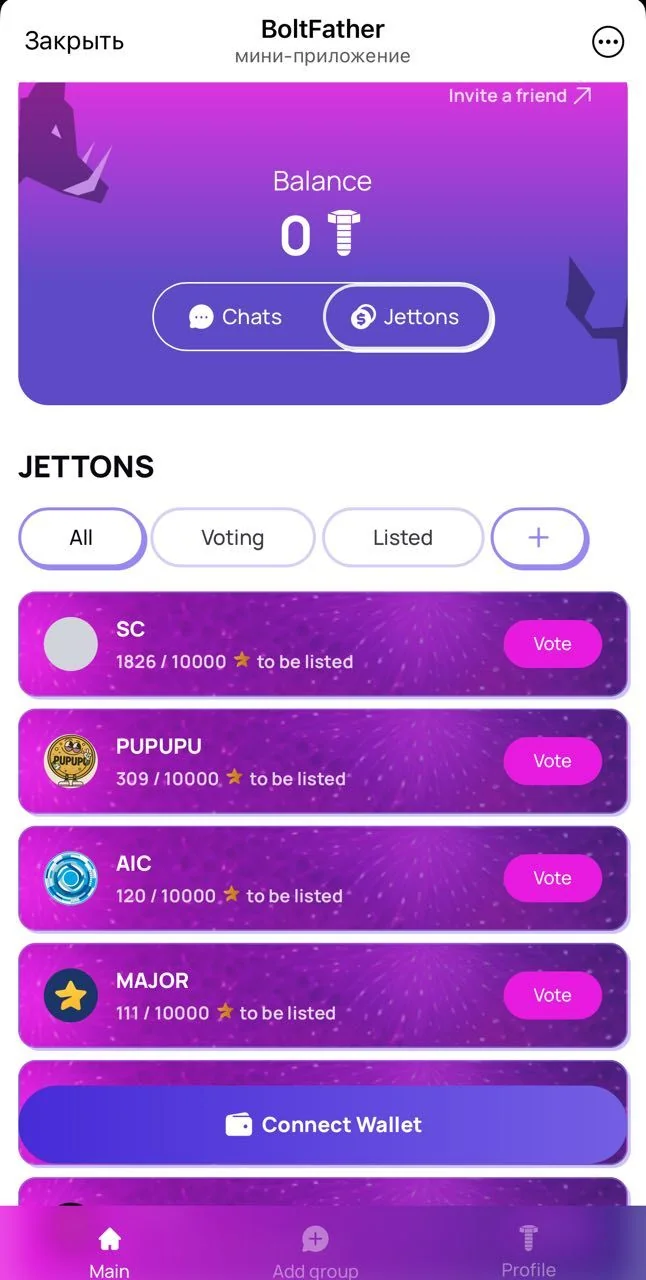Vote for the SC jetton

(552, 644)
